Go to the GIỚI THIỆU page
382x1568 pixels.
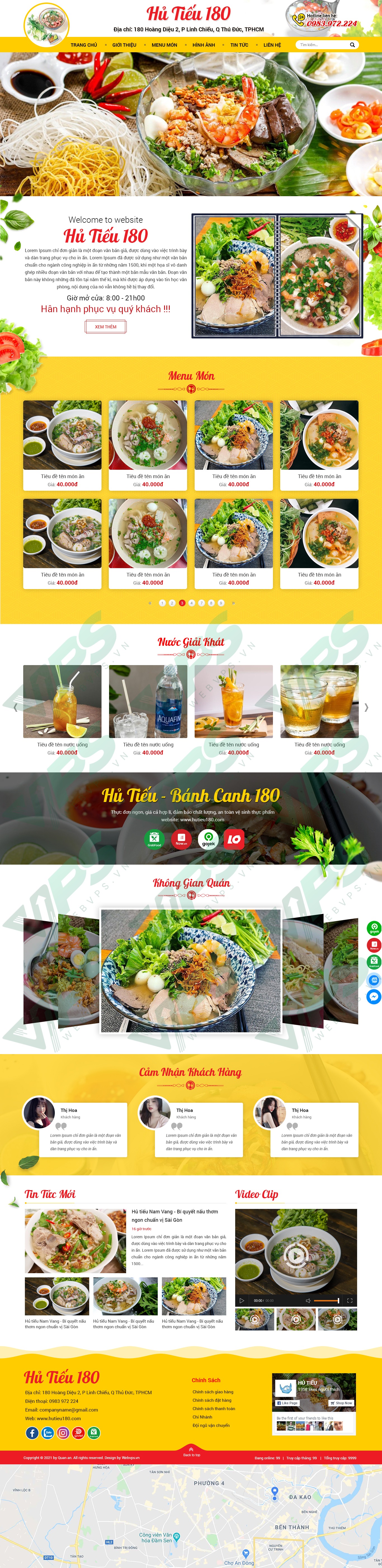[124, 45]
